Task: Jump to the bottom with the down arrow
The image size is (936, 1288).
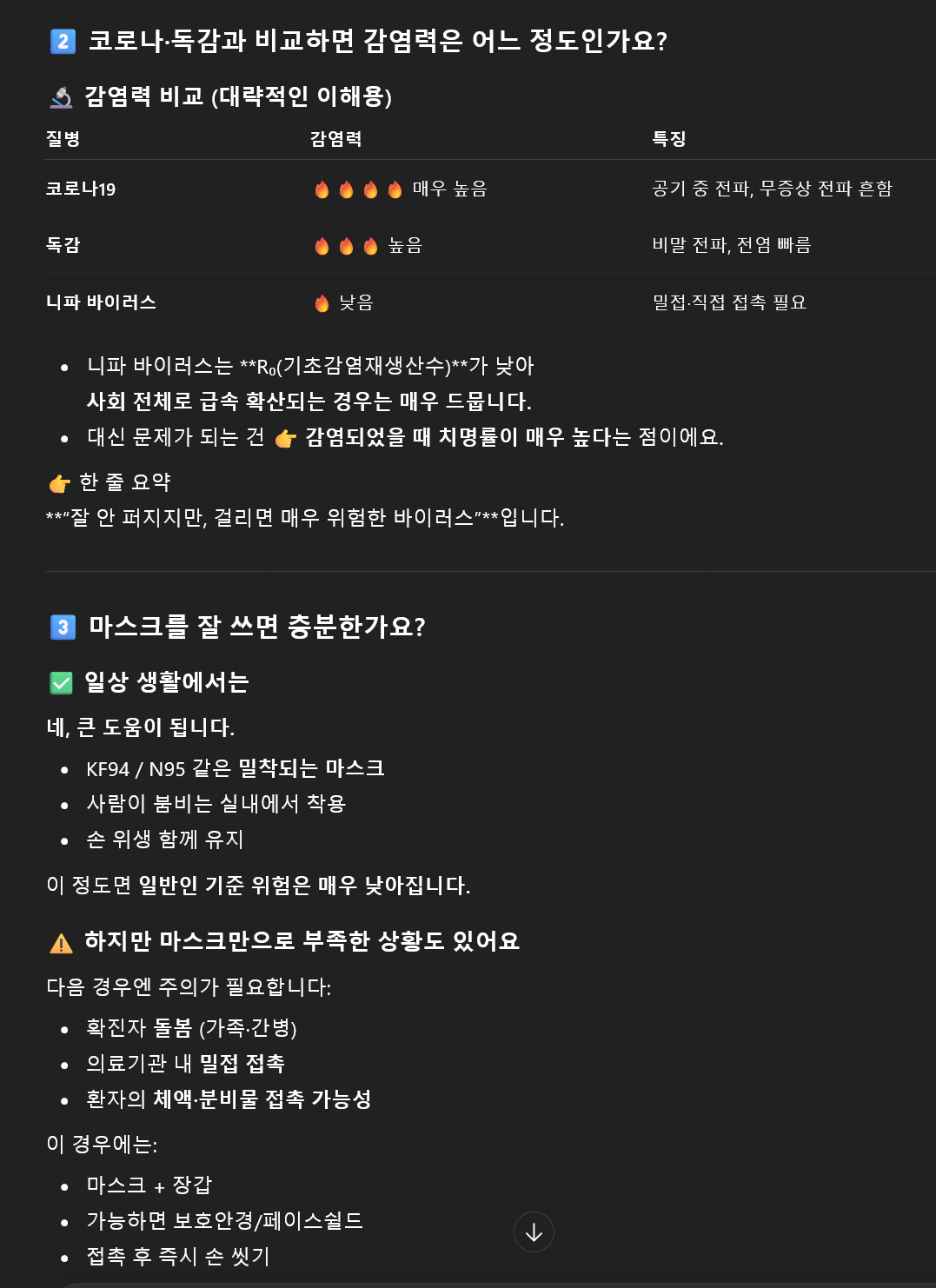Action: tap(534, 1232)
